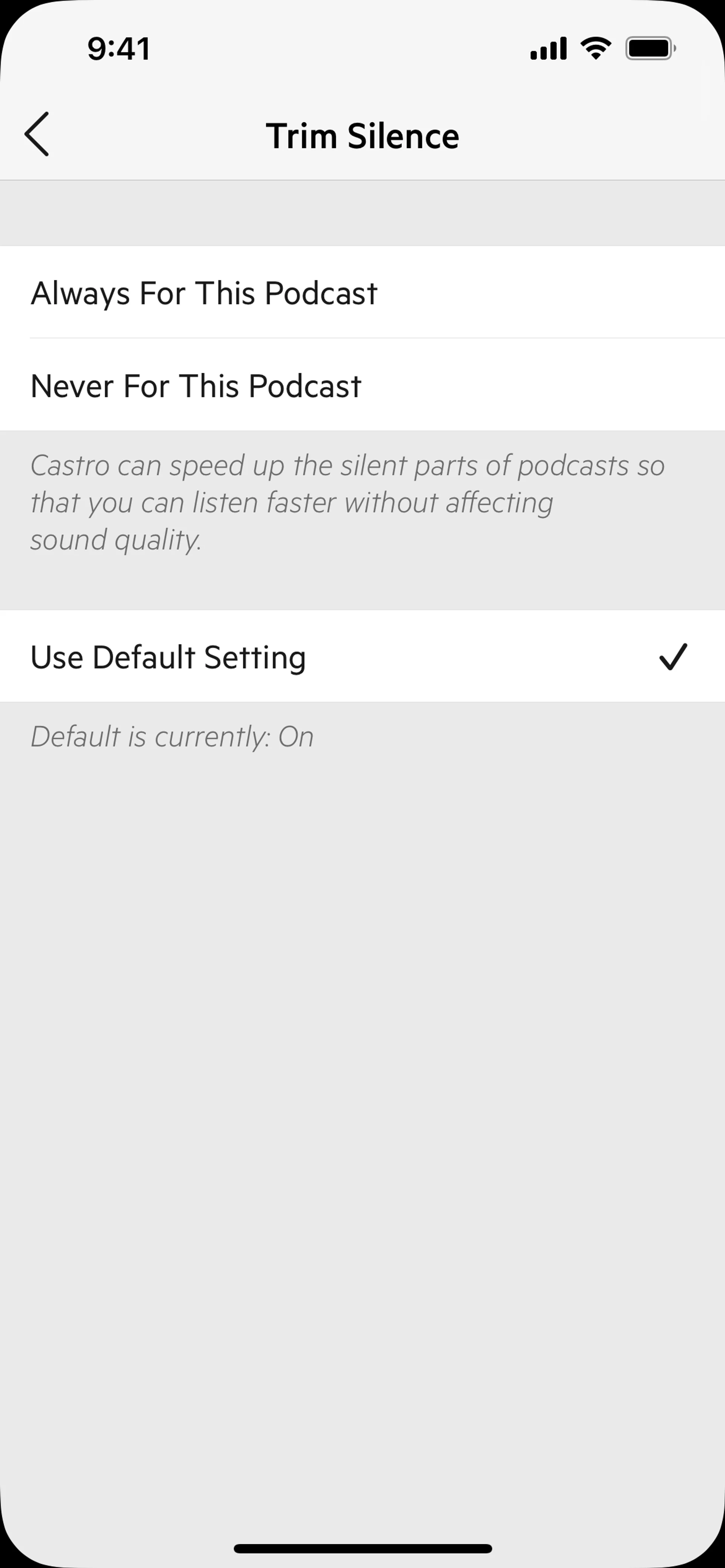
Task: Choose Never For This Podcast
Action: tap(362, 385)
